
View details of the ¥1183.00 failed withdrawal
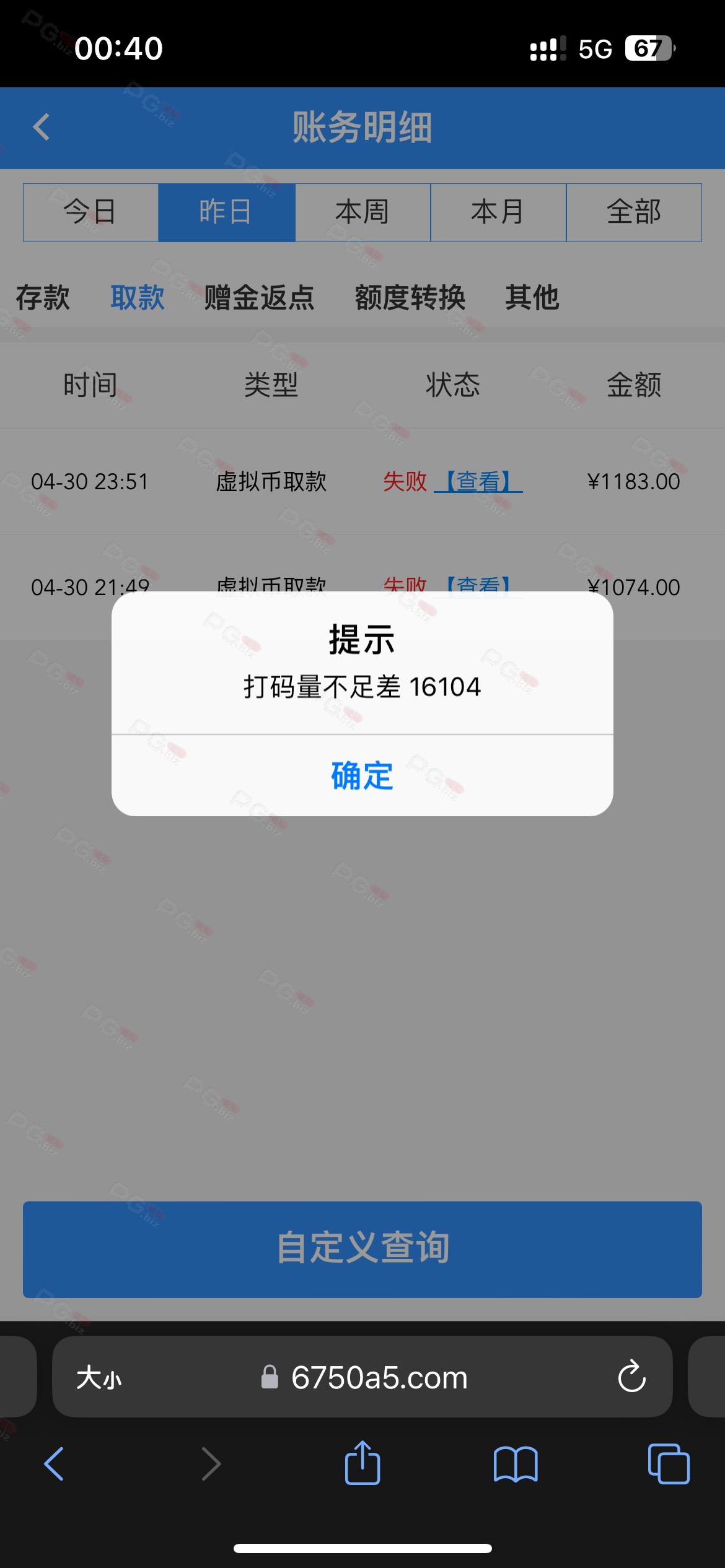478,481
